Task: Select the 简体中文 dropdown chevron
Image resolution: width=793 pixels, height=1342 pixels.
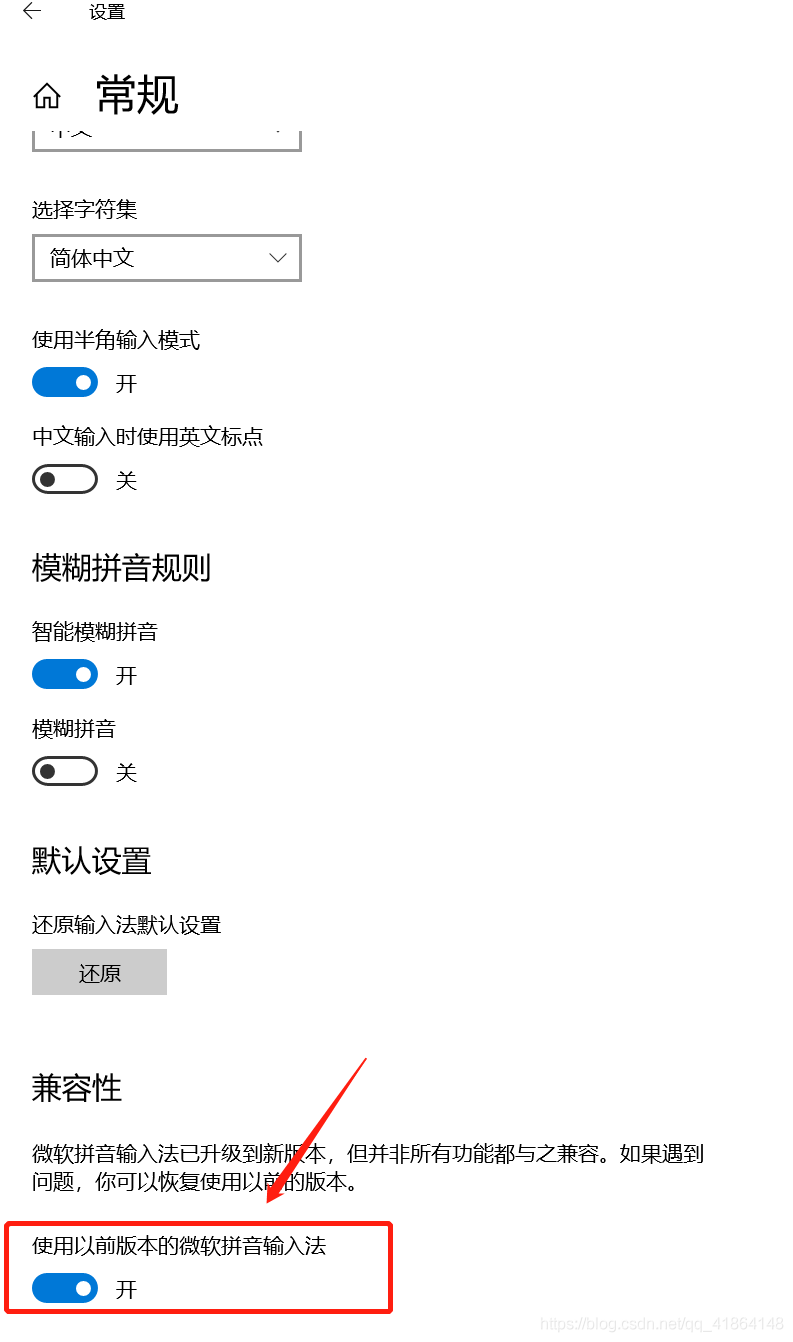Action: point(277,258)
